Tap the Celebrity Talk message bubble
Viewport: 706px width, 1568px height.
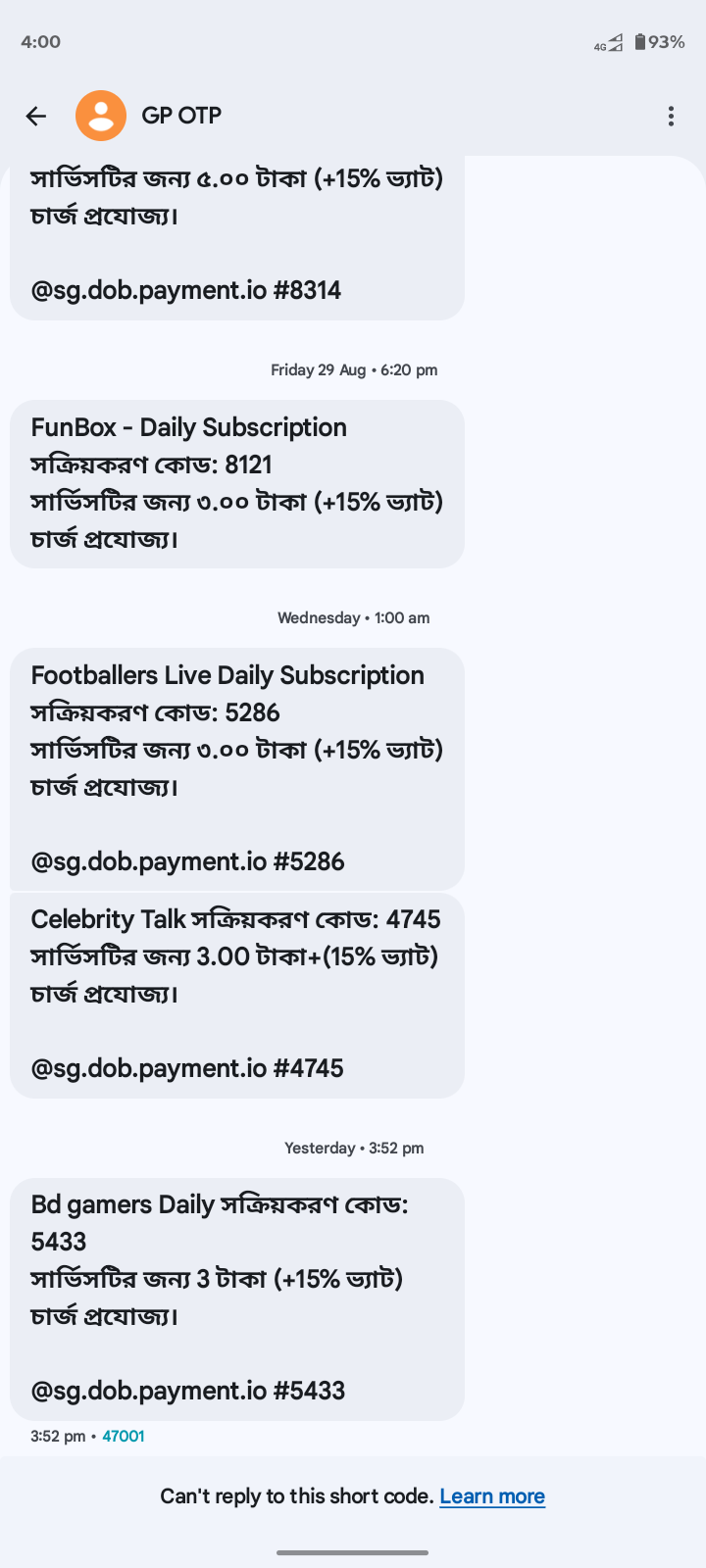[236, 994]
